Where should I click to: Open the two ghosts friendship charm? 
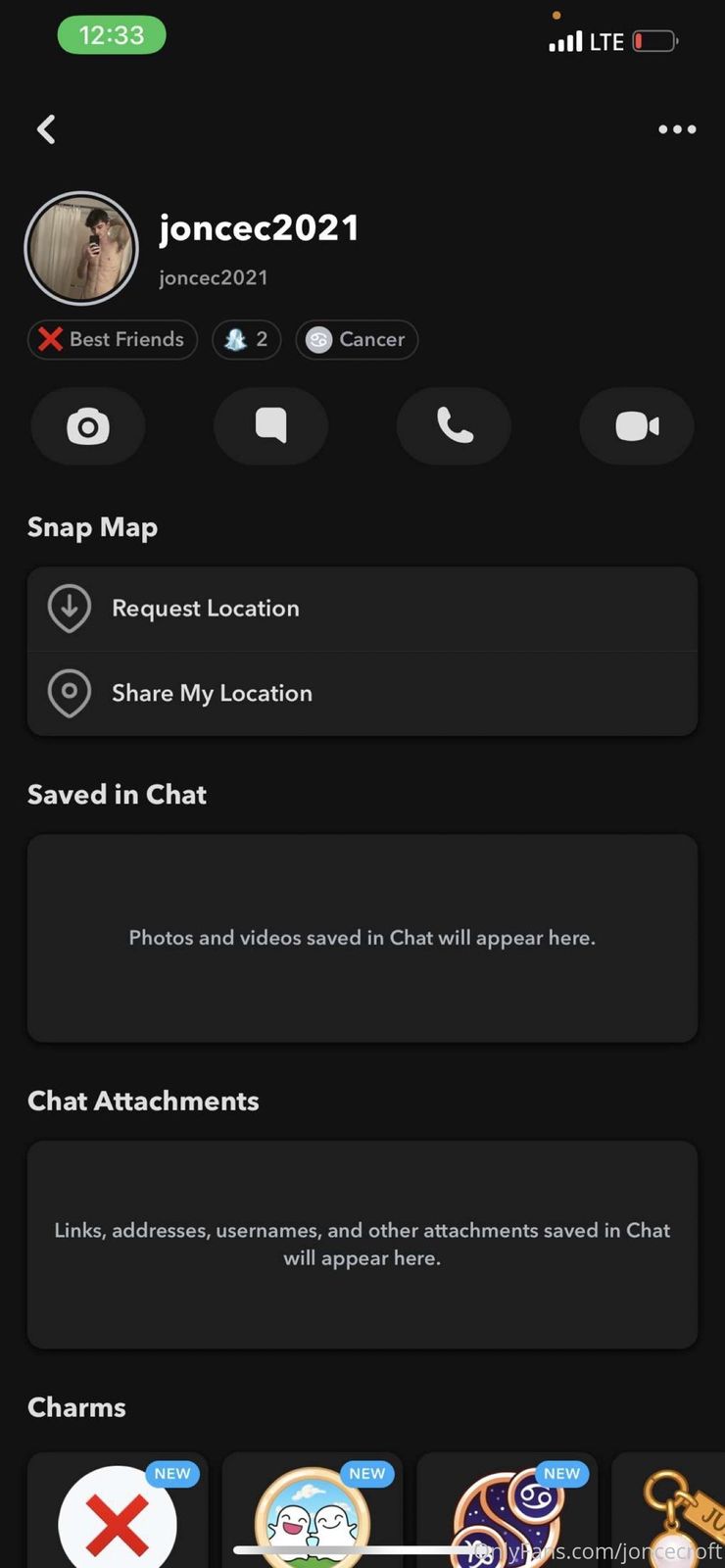312,1514
